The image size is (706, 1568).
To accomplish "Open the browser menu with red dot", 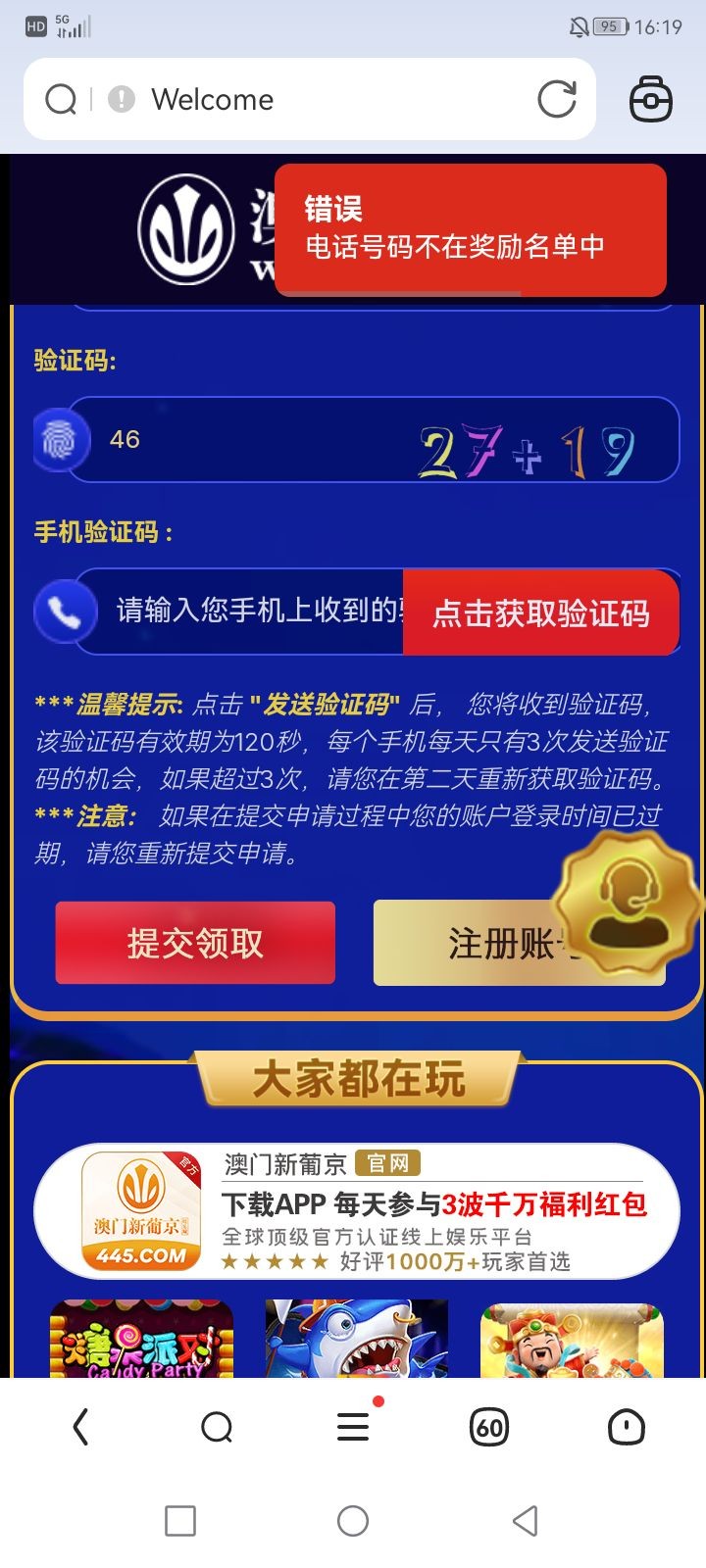I will click(353, 1427).
